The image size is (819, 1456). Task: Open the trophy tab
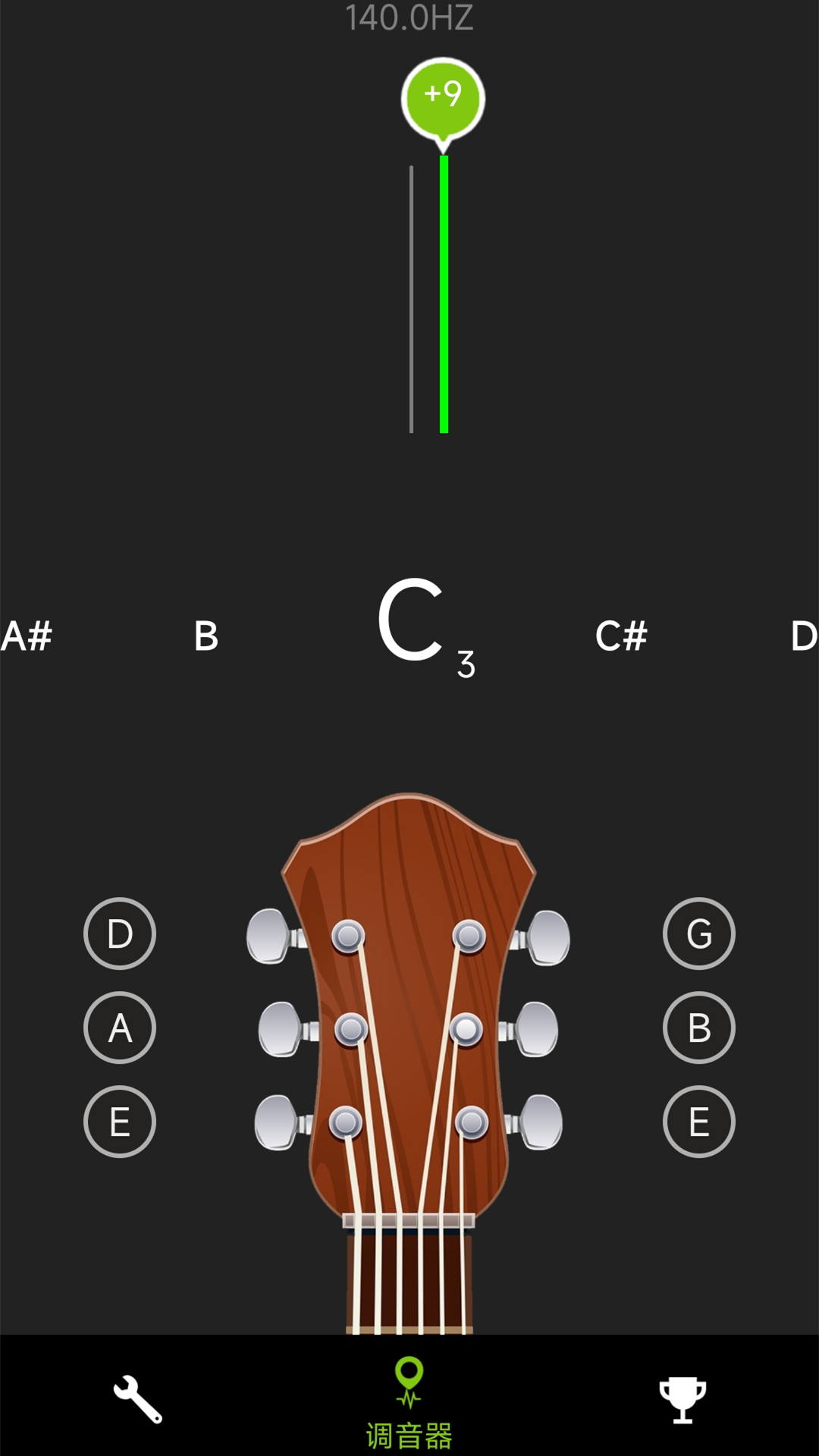682,1399
